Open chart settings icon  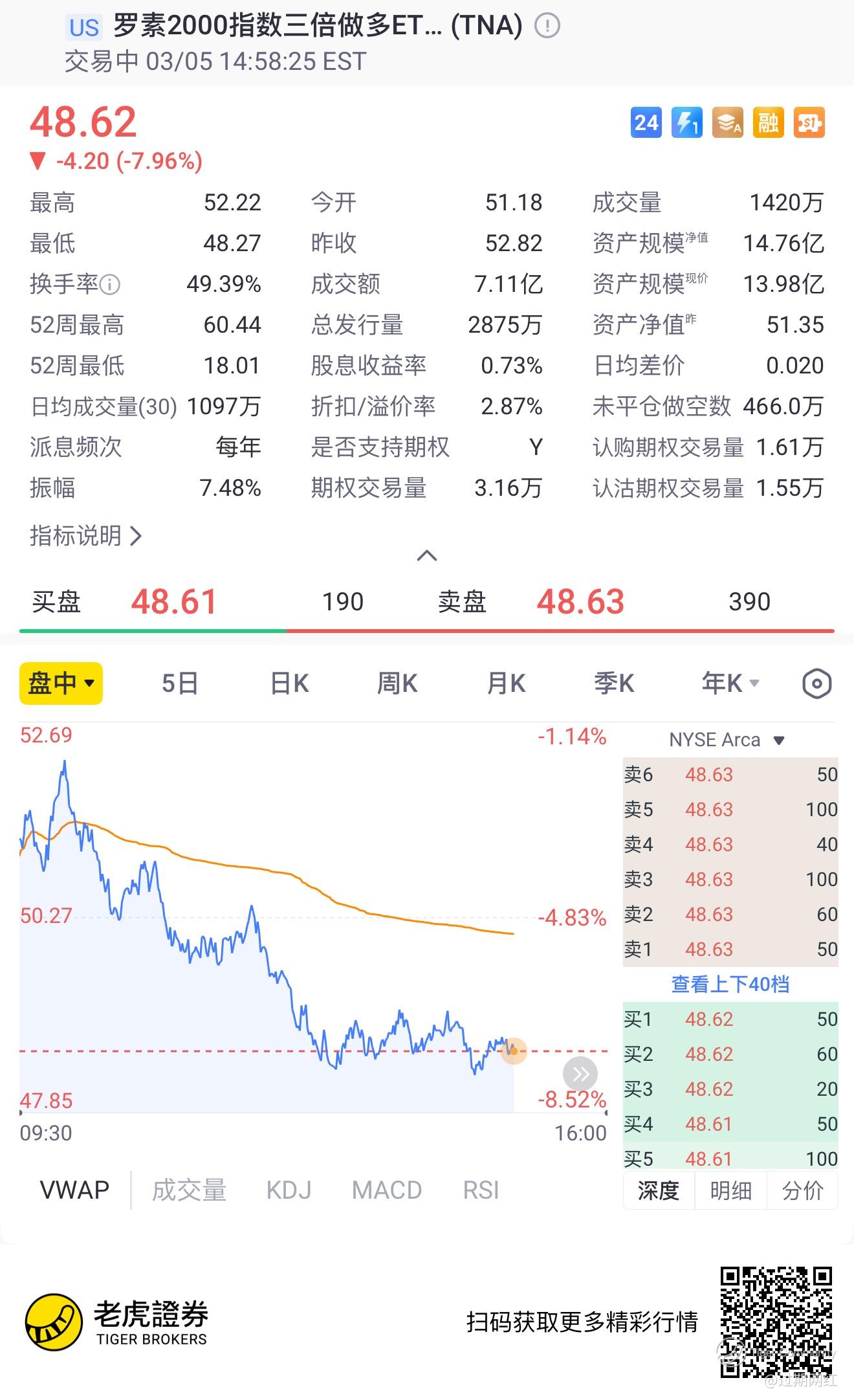(816, 683)
